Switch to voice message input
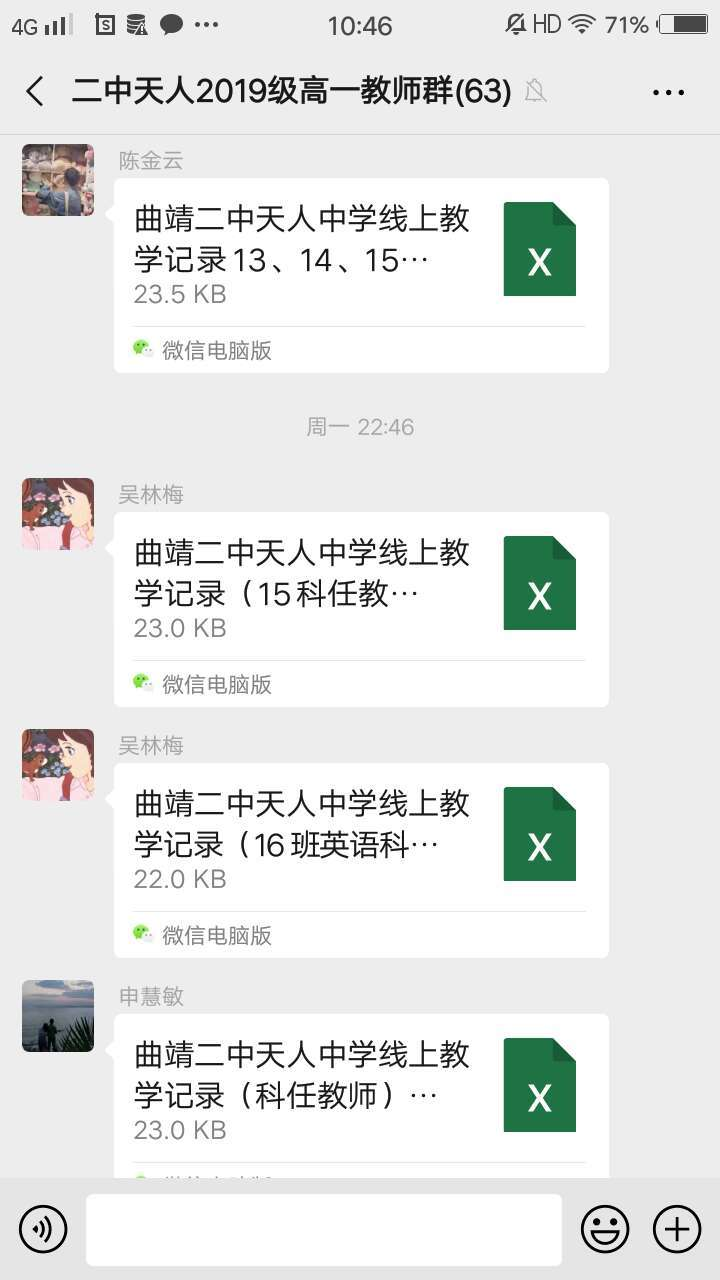 [43, 1229]
